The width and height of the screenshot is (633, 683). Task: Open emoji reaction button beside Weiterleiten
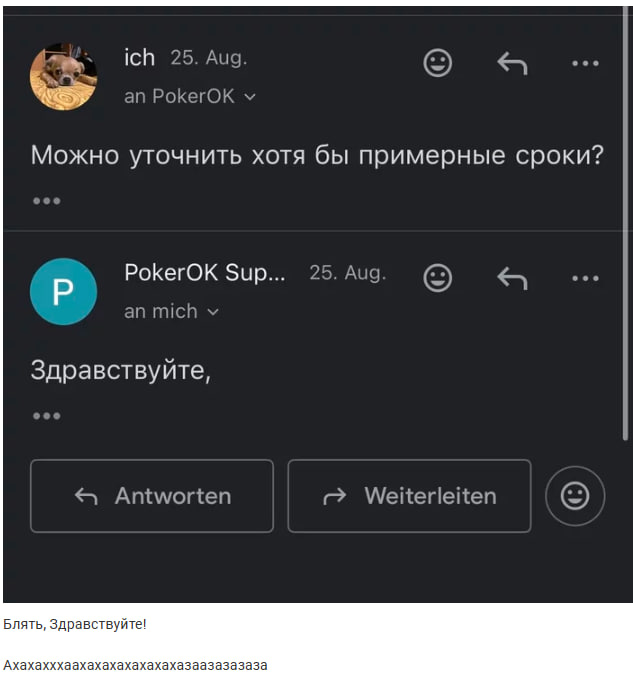575,496
